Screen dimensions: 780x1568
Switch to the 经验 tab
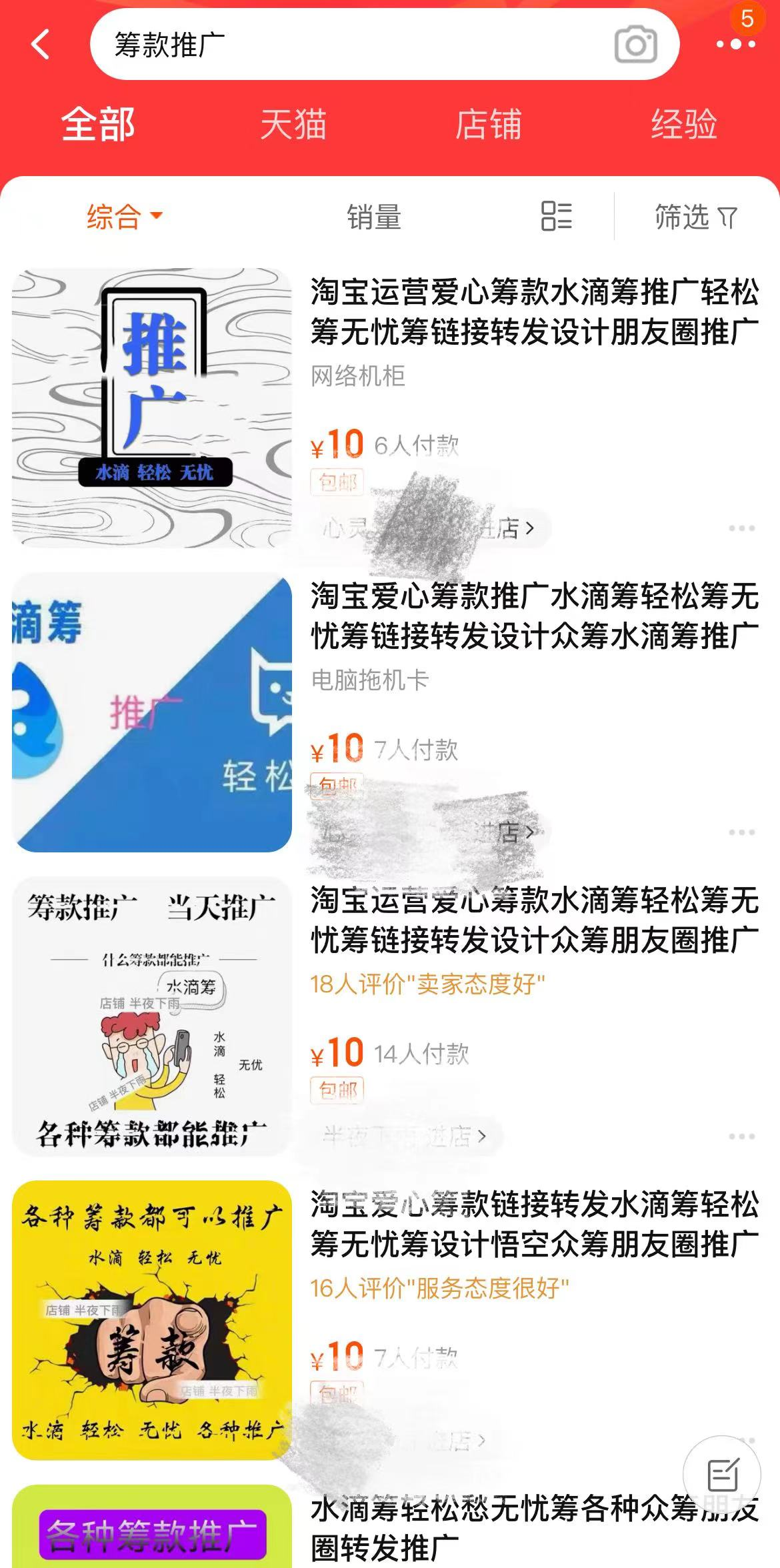pyautogui.click(x=684, y=125)
